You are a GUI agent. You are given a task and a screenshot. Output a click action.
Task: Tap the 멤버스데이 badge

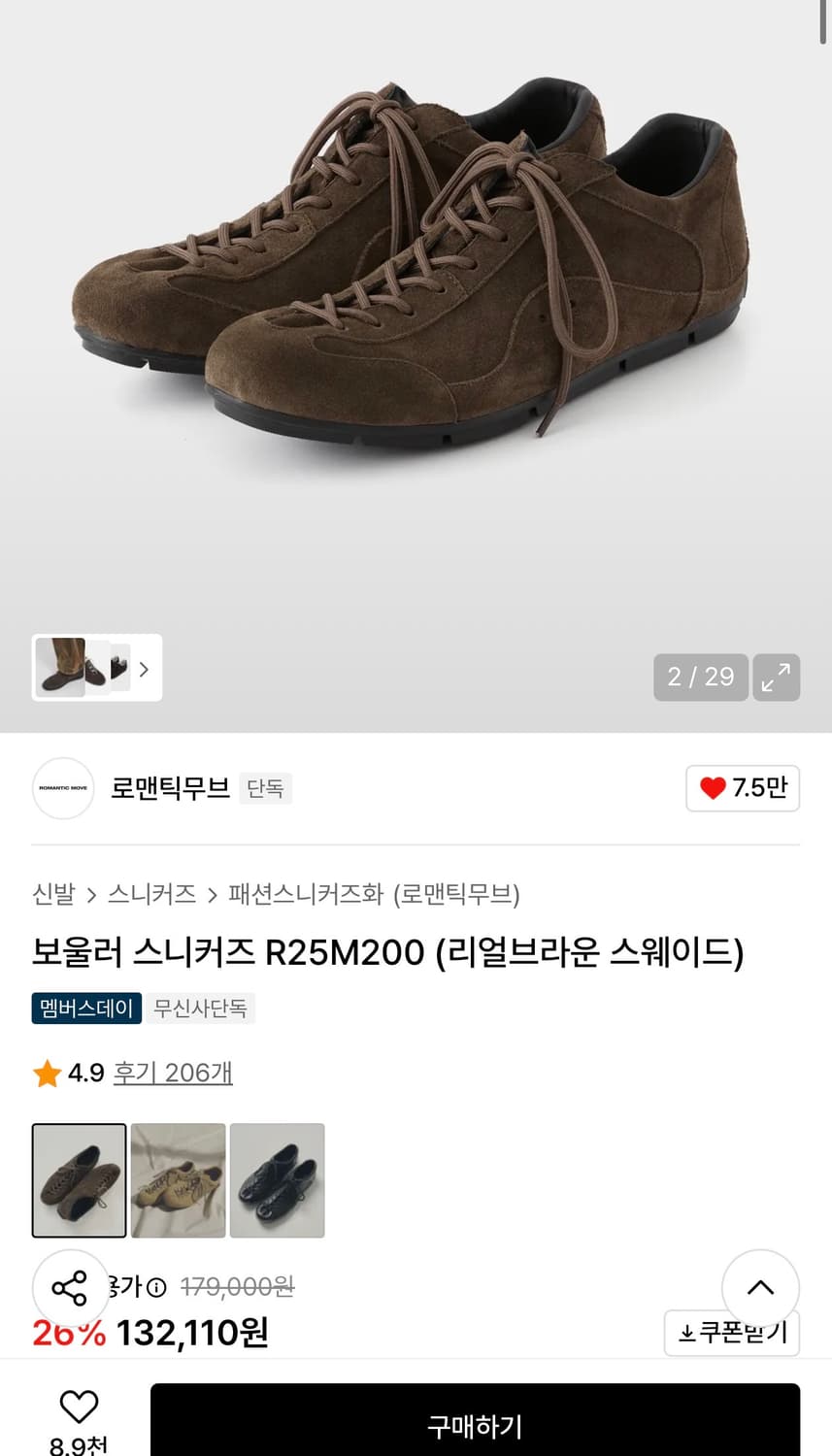[x=86, y=1008]
